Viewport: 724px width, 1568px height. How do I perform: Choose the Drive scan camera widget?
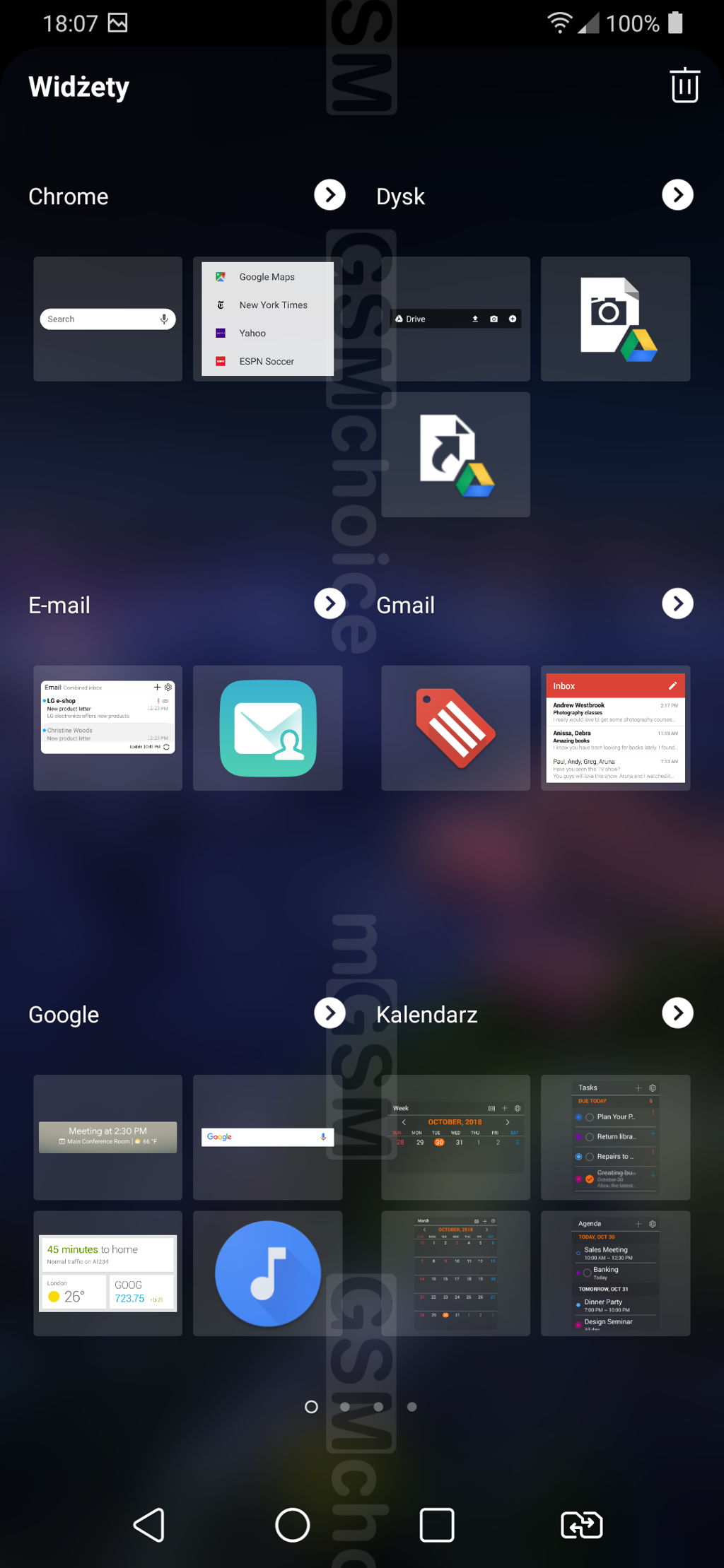pyautogui.click(x=615, y=319)
